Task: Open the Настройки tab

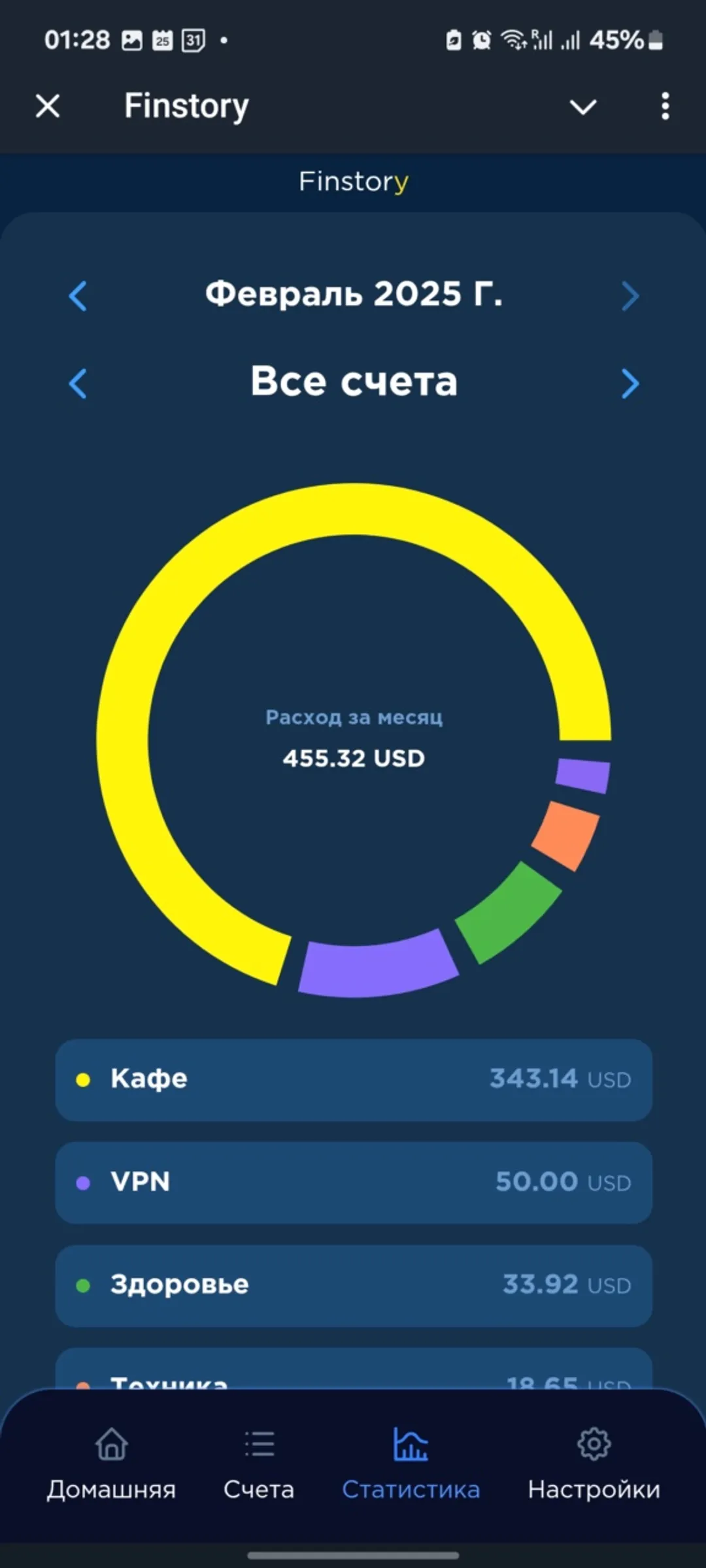Action: (x=594, y=1465)
